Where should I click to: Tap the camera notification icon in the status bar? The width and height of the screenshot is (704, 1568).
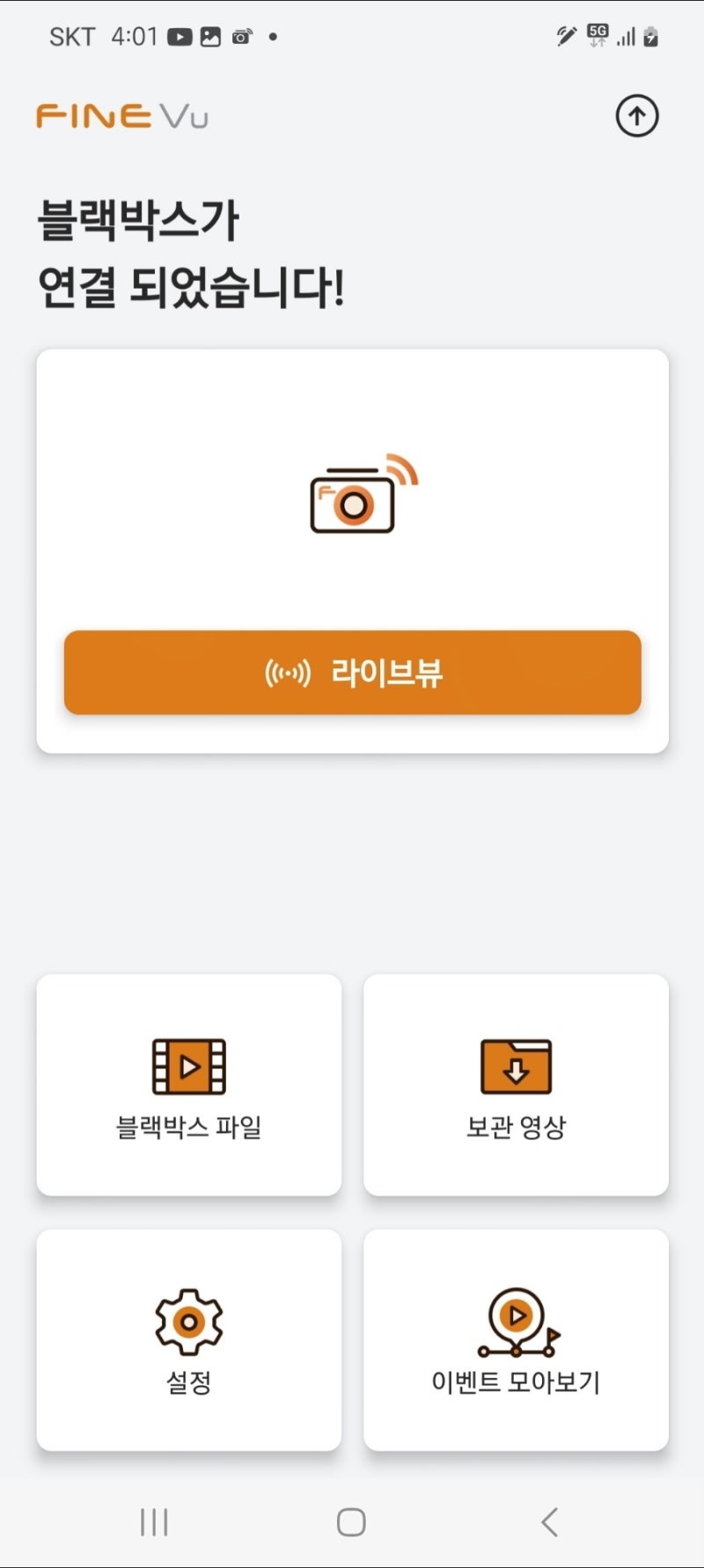pyautogui.click(x=239, y=35)
